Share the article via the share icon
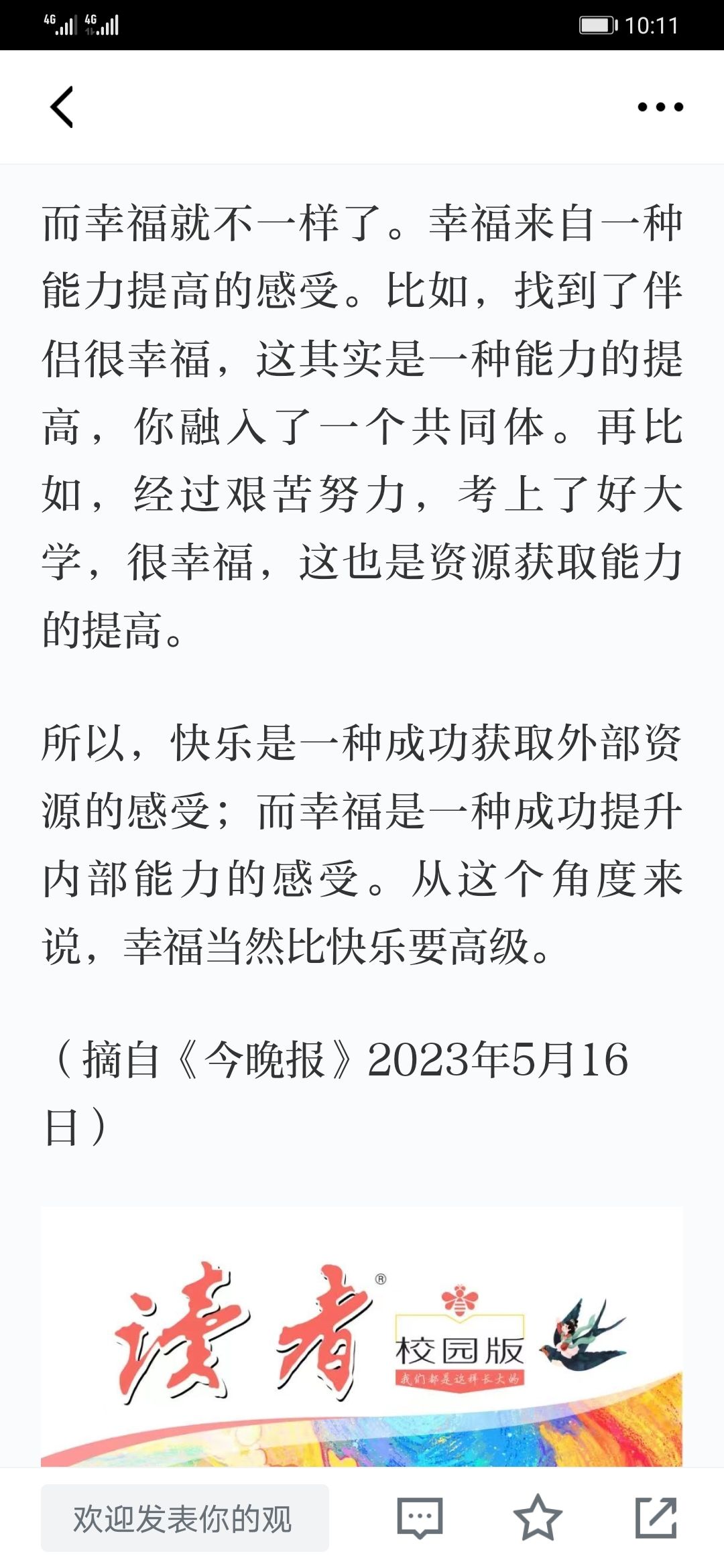This screenshot has height=1568, width=724. coord(656,1518)
